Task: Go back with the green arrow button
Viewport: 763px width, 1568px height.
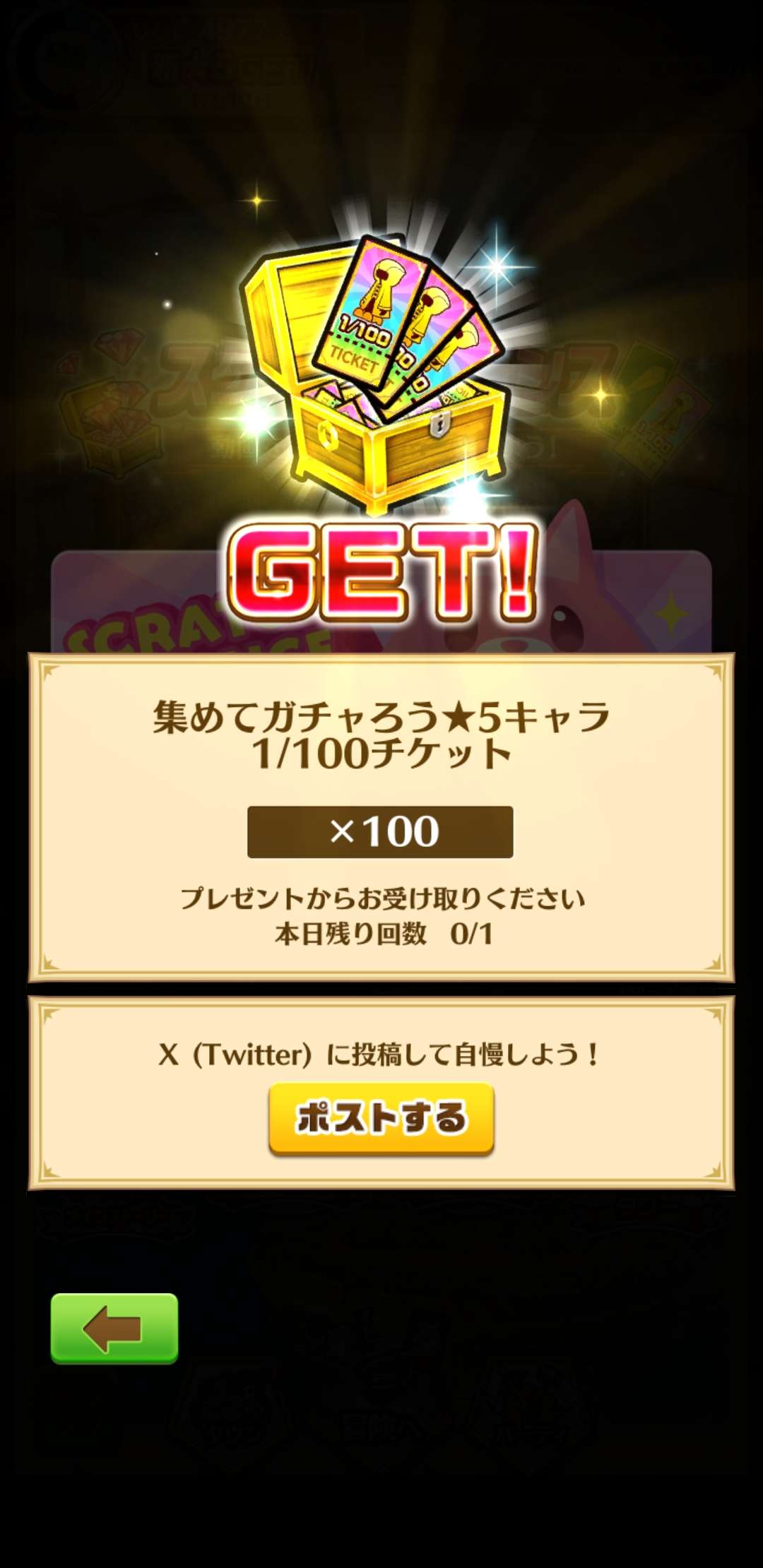Action: pyautogui.click(x=114, y=1328)
